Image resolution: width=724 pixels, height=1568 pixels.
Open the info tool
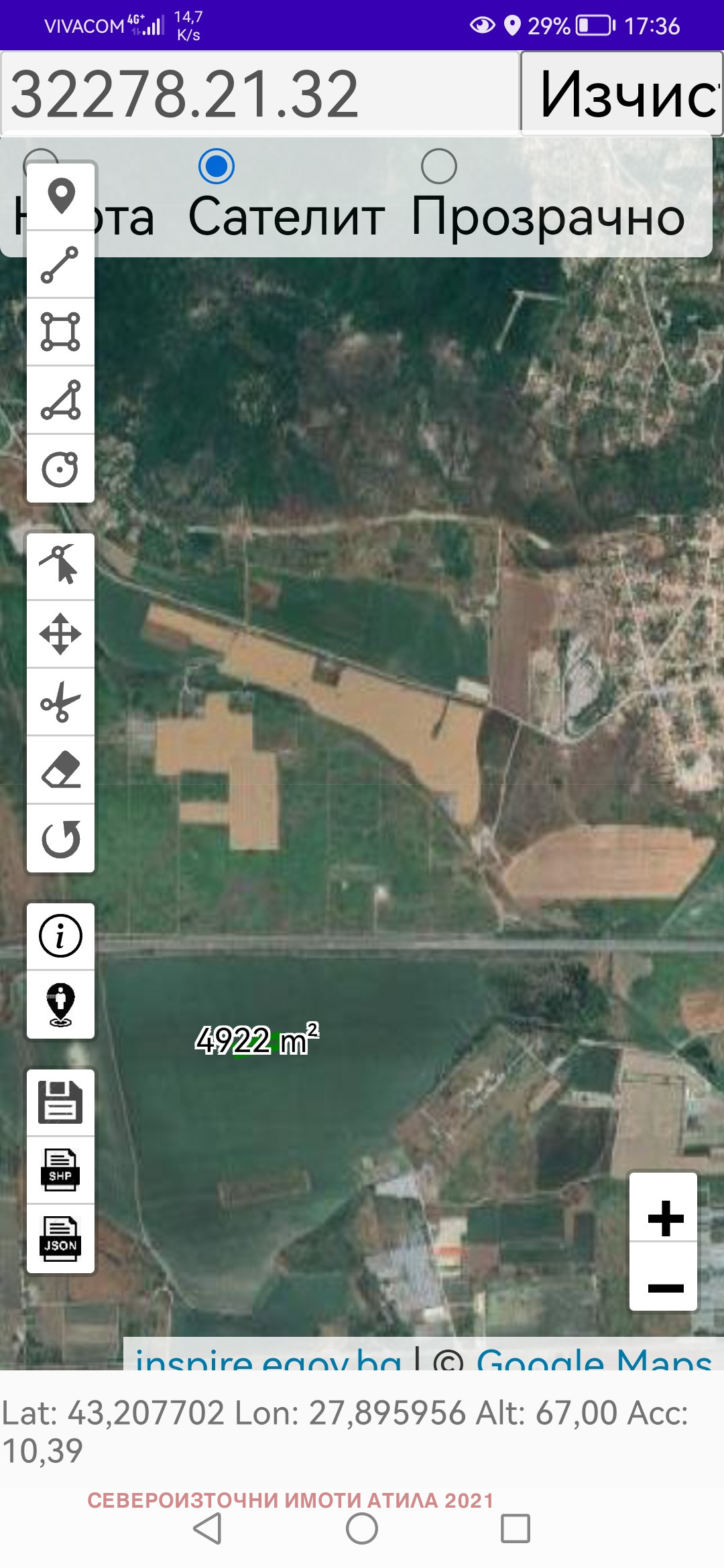tap(61, 936)
